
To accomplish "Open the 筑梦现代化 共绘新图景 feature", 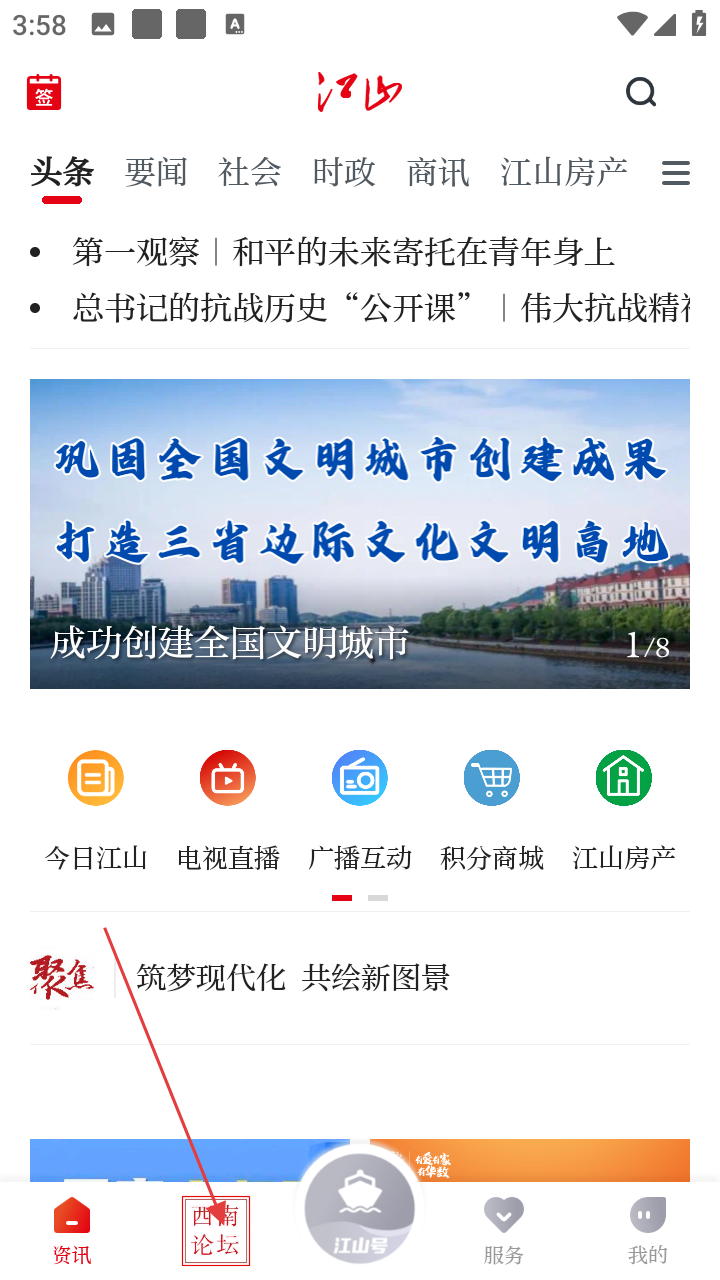I will pyautogui.click(x=293, y=977).
